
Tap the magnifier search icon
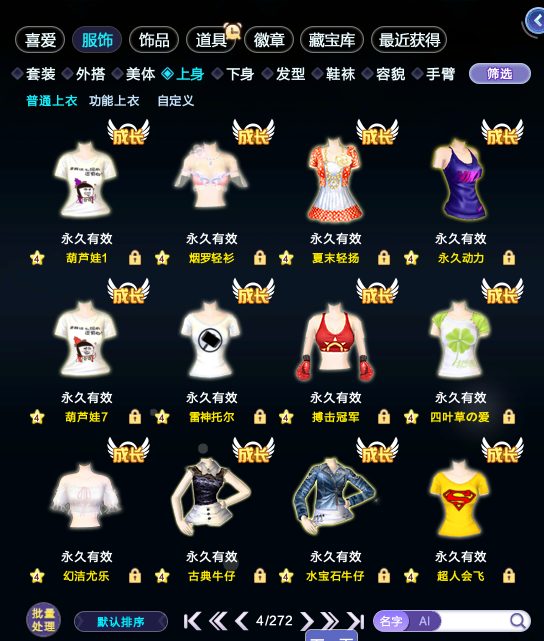(518, 621)
